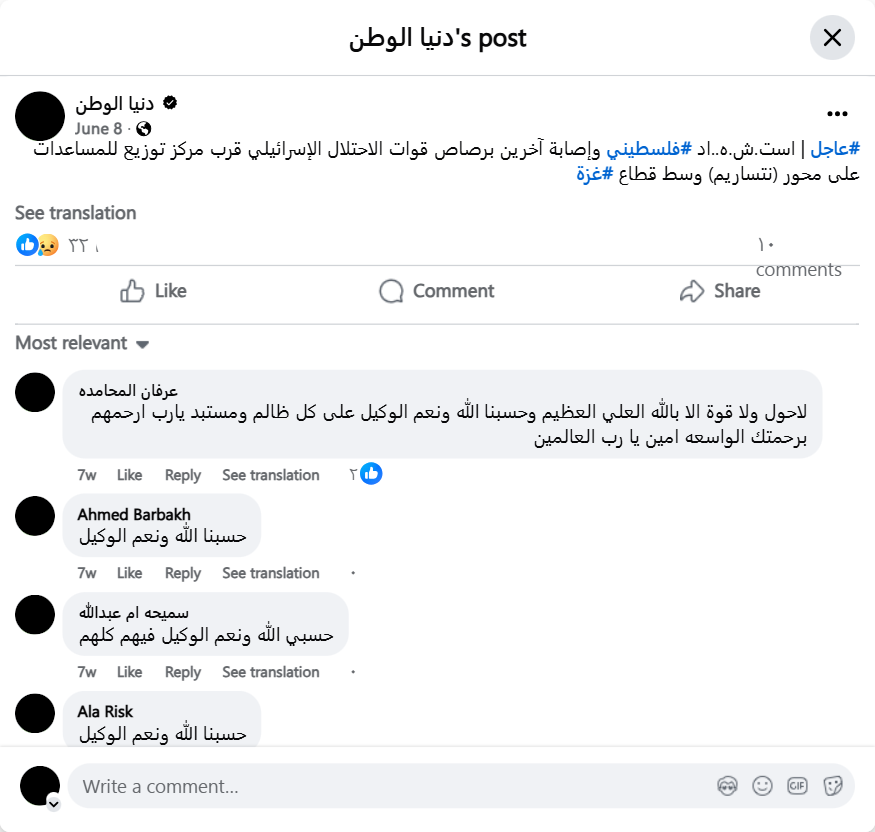Screen dimensions: 875x832
Task: See translation of the post text
Action: 75,213
